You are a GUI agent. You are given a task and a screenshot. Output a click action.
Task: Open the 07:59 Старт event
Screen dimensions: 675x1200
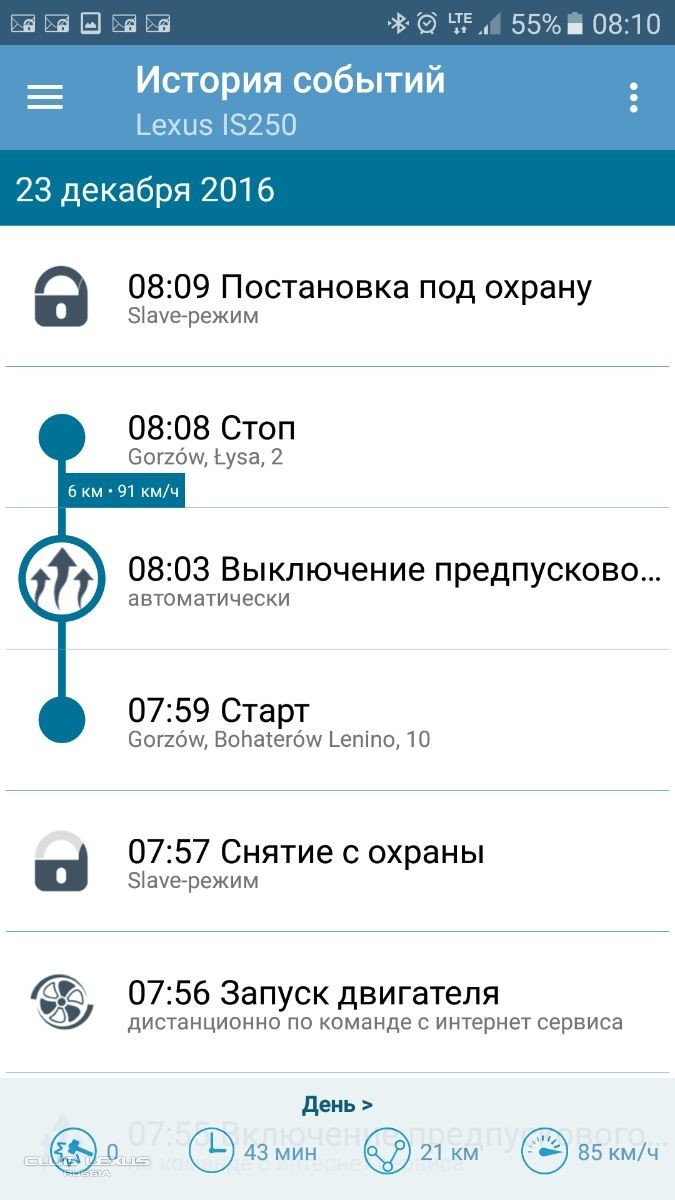(360, 722)
